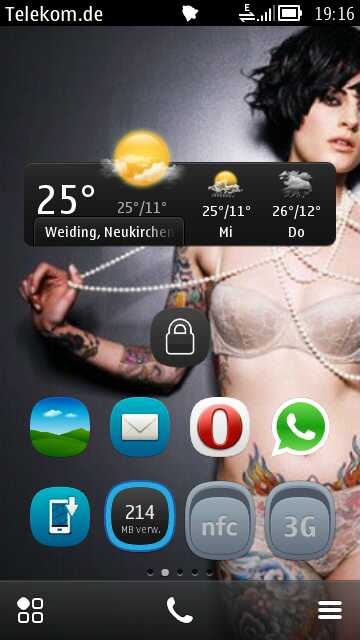Toggle the 3G network switch
The image size is (360, 640).
(x=300, y=520)
